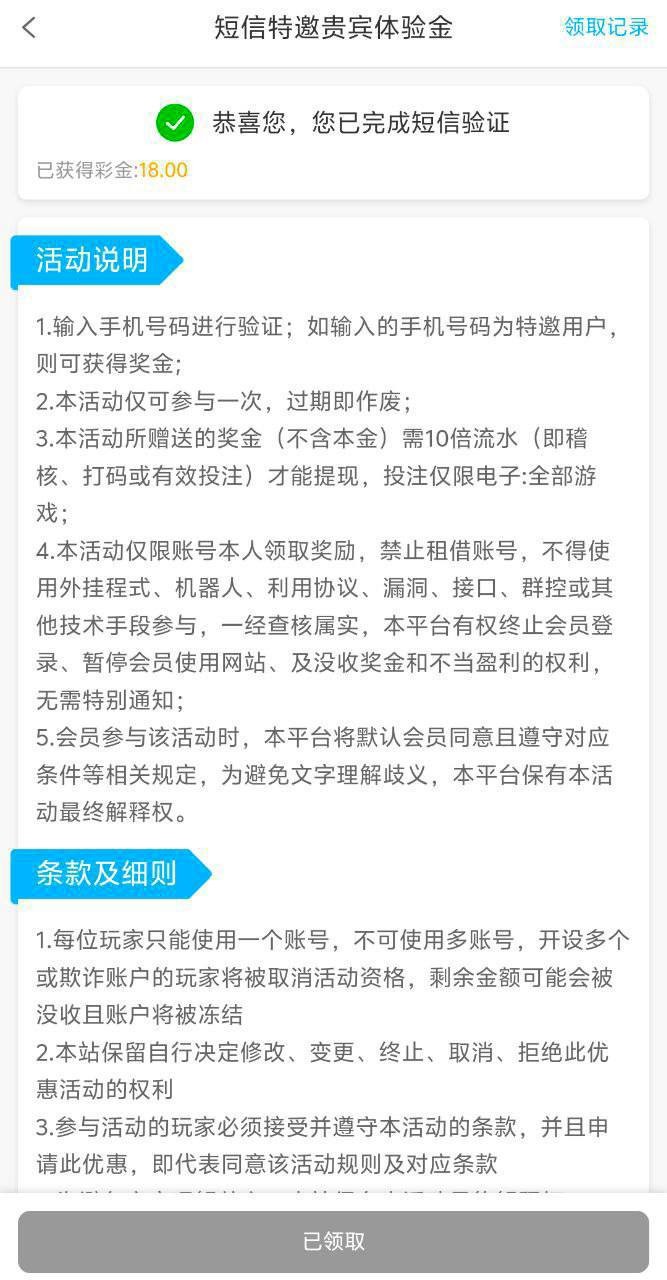667x1280 pixels.
Task: Go back using the top-left arrow
Action: (29, 28)
